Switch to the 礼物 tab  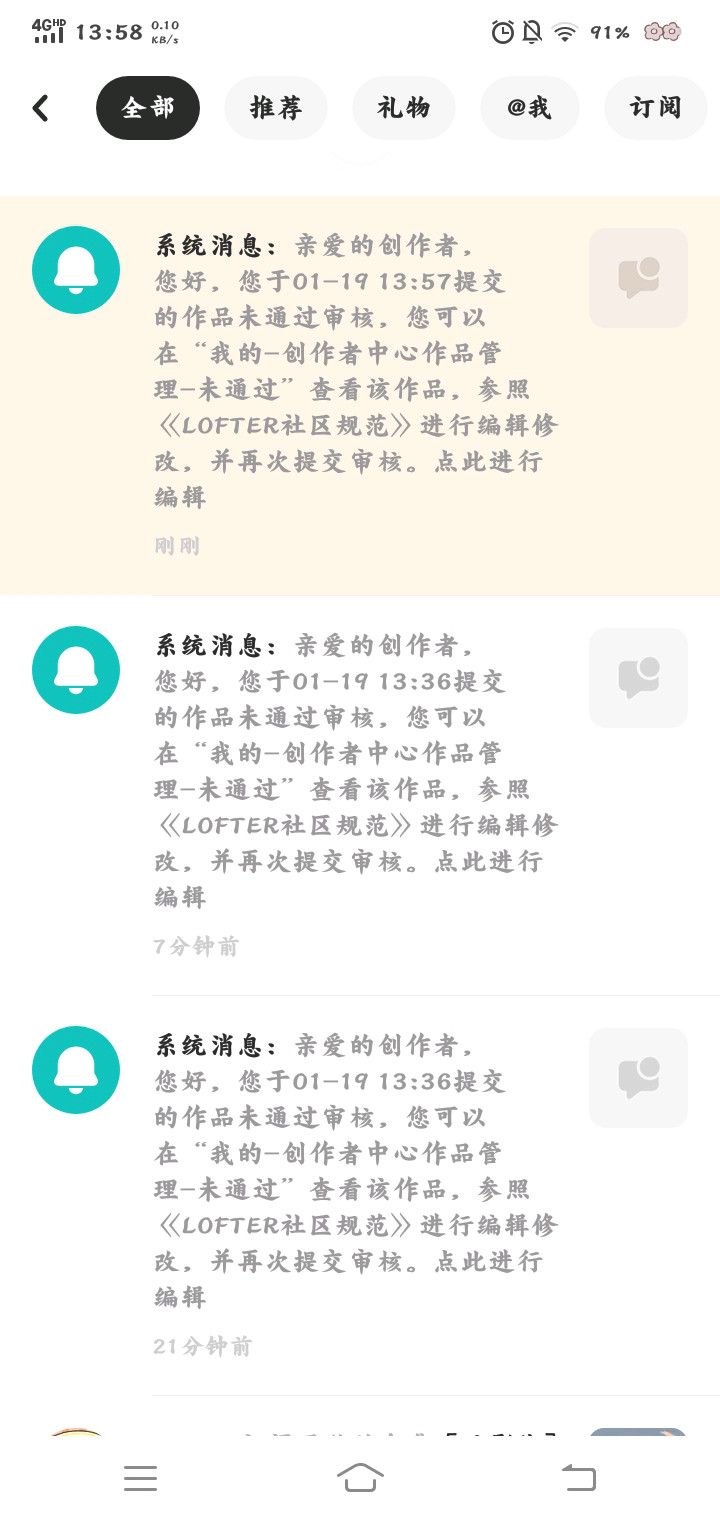[404, 108]
